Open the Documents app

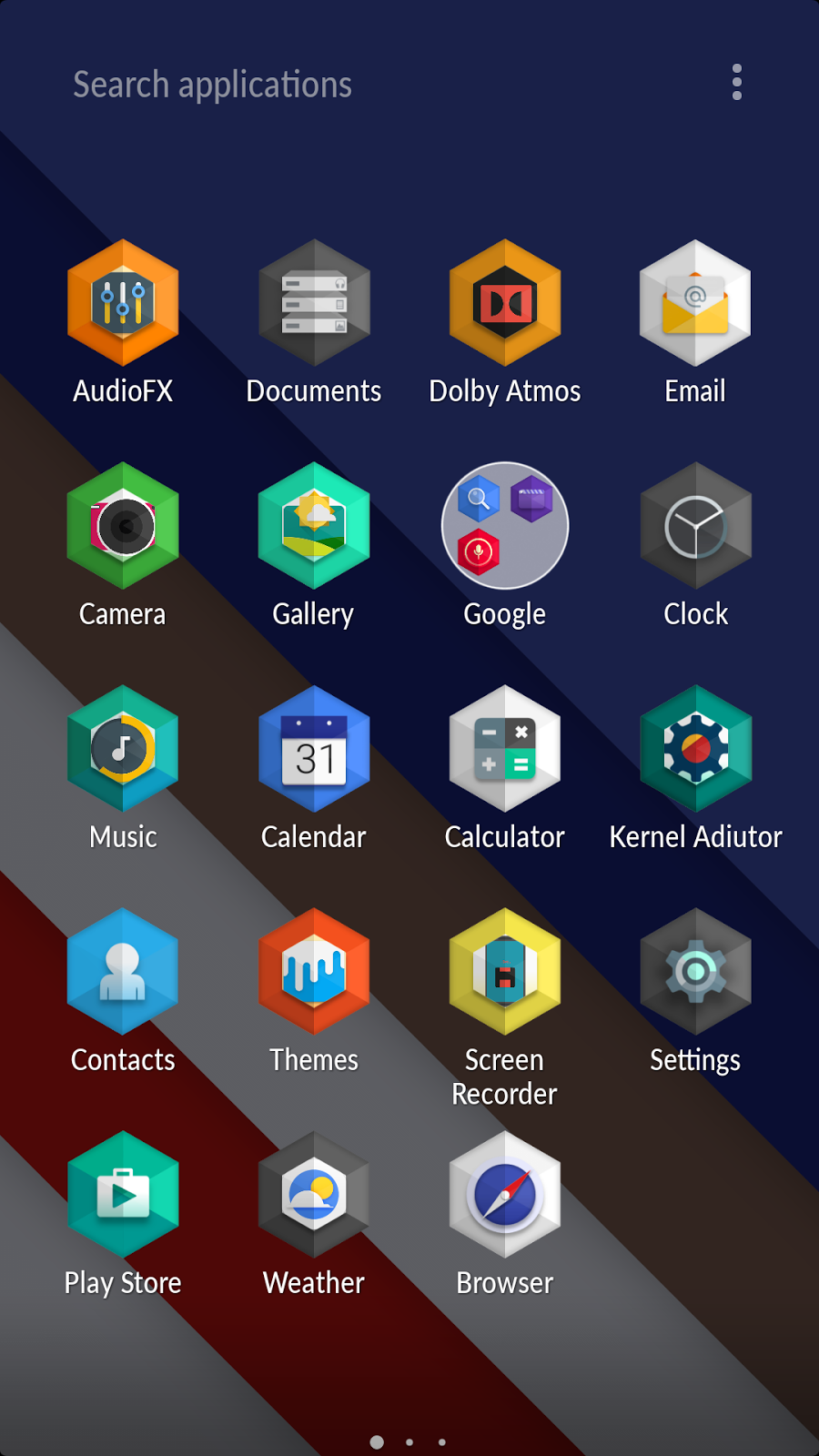(314, 303)
